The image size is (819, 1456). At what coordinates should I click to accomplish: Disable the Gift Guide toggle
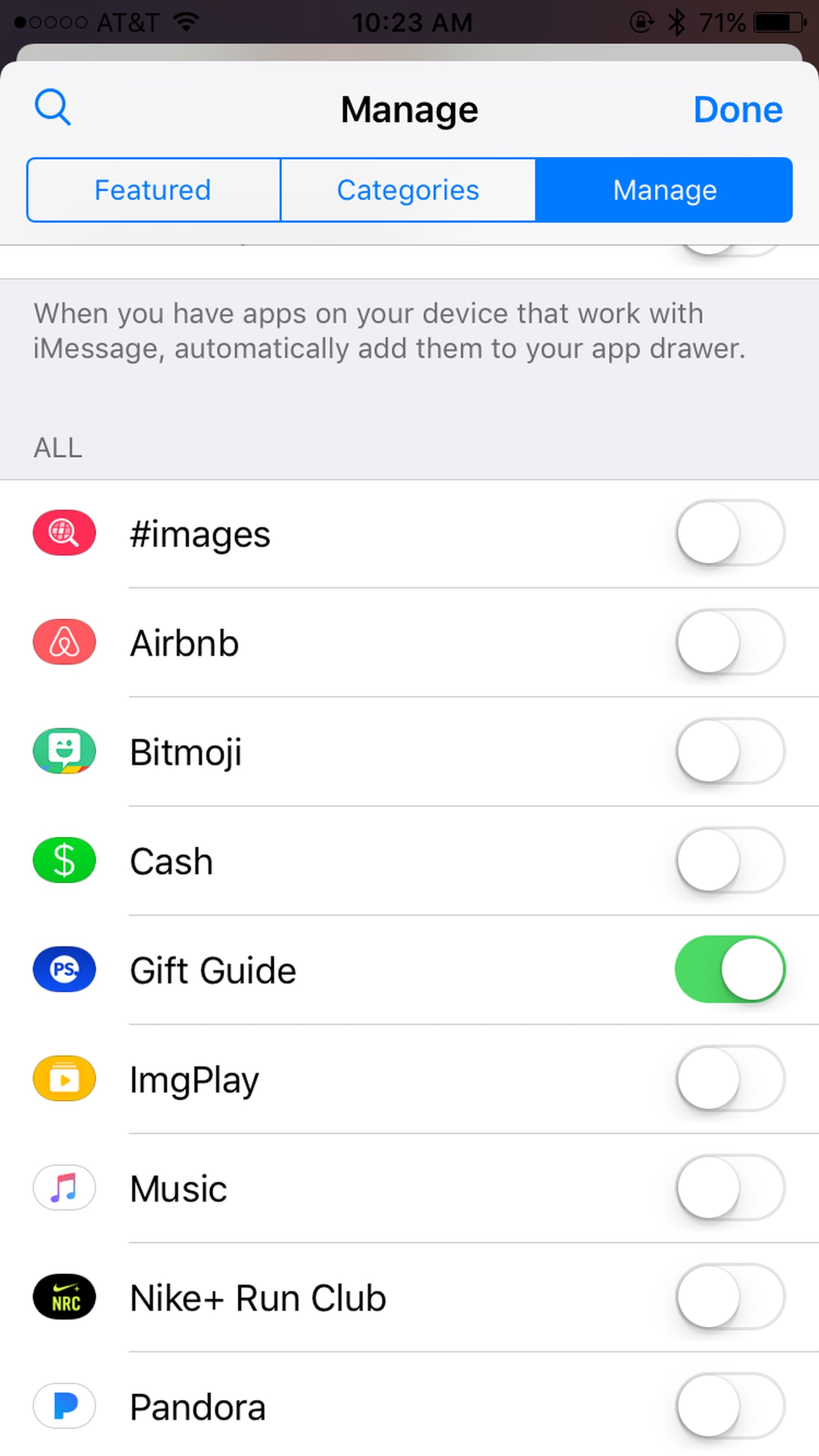pos(730,970)
